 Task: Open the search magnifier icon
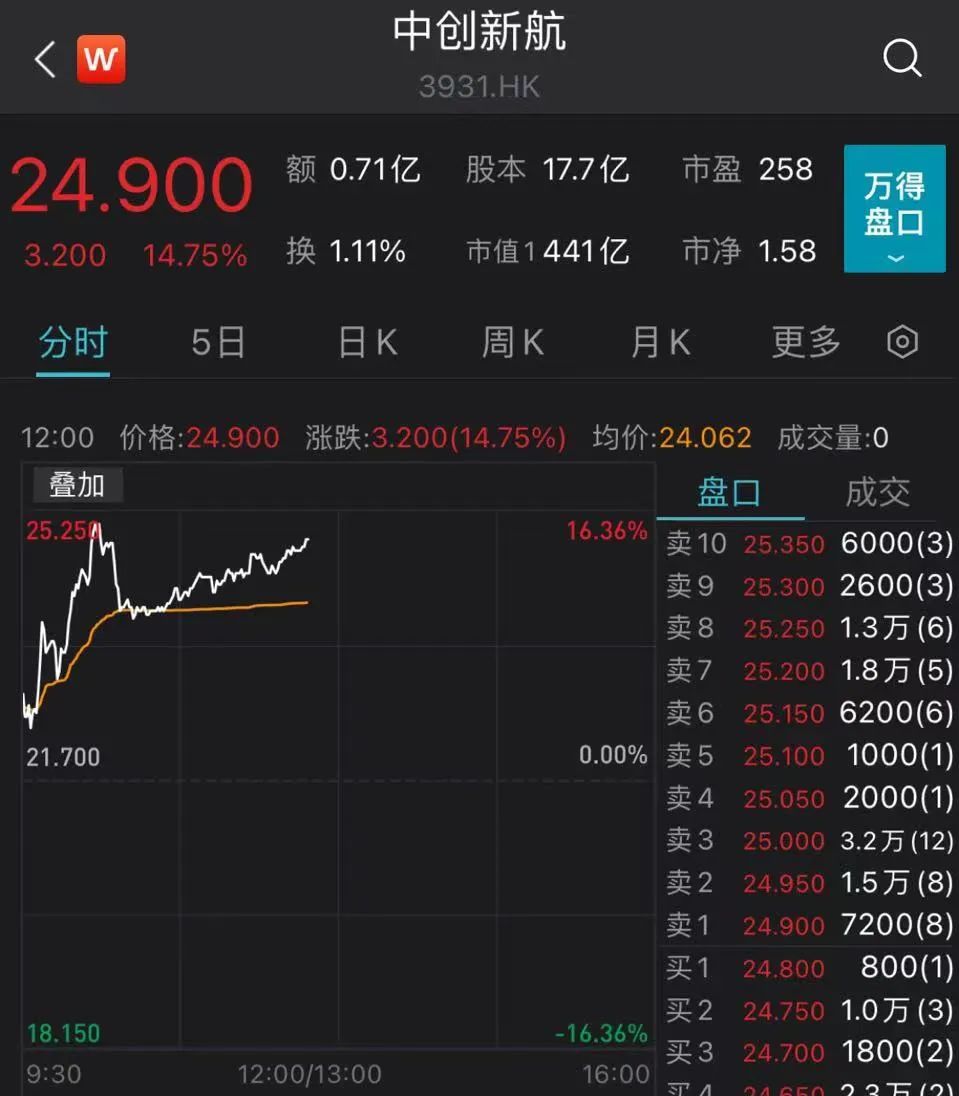[x=903, y=58]
